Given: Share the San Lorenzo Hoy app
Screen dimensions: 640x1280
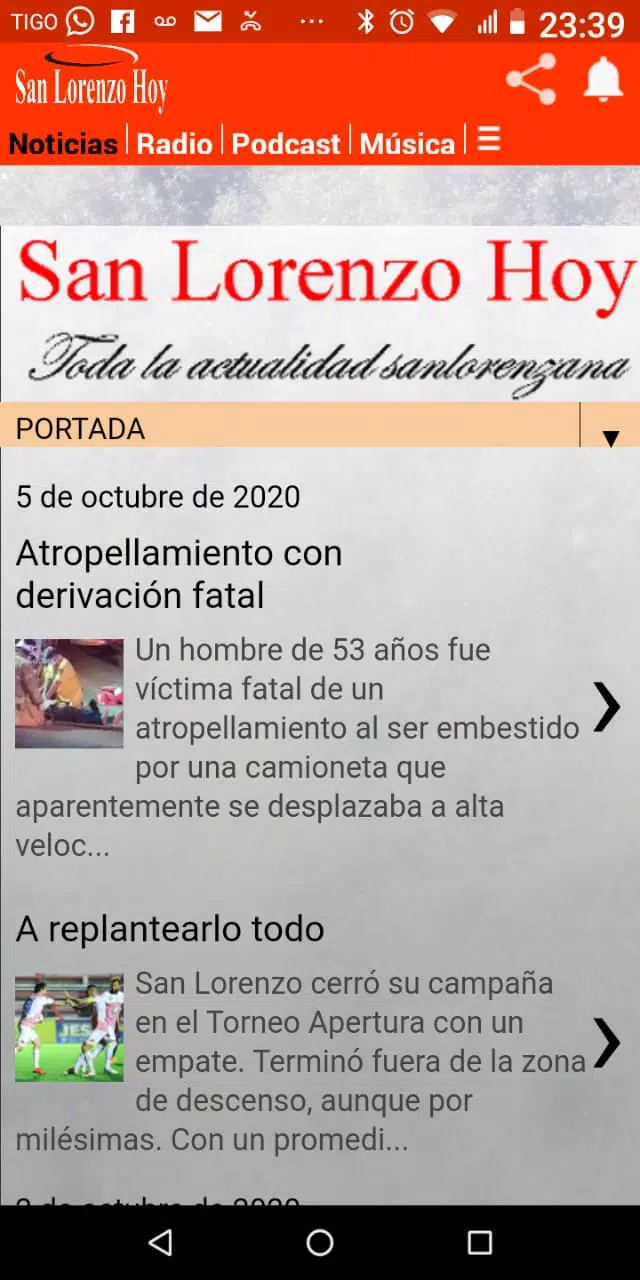Looking at the screenshot, I should [531, 79].
